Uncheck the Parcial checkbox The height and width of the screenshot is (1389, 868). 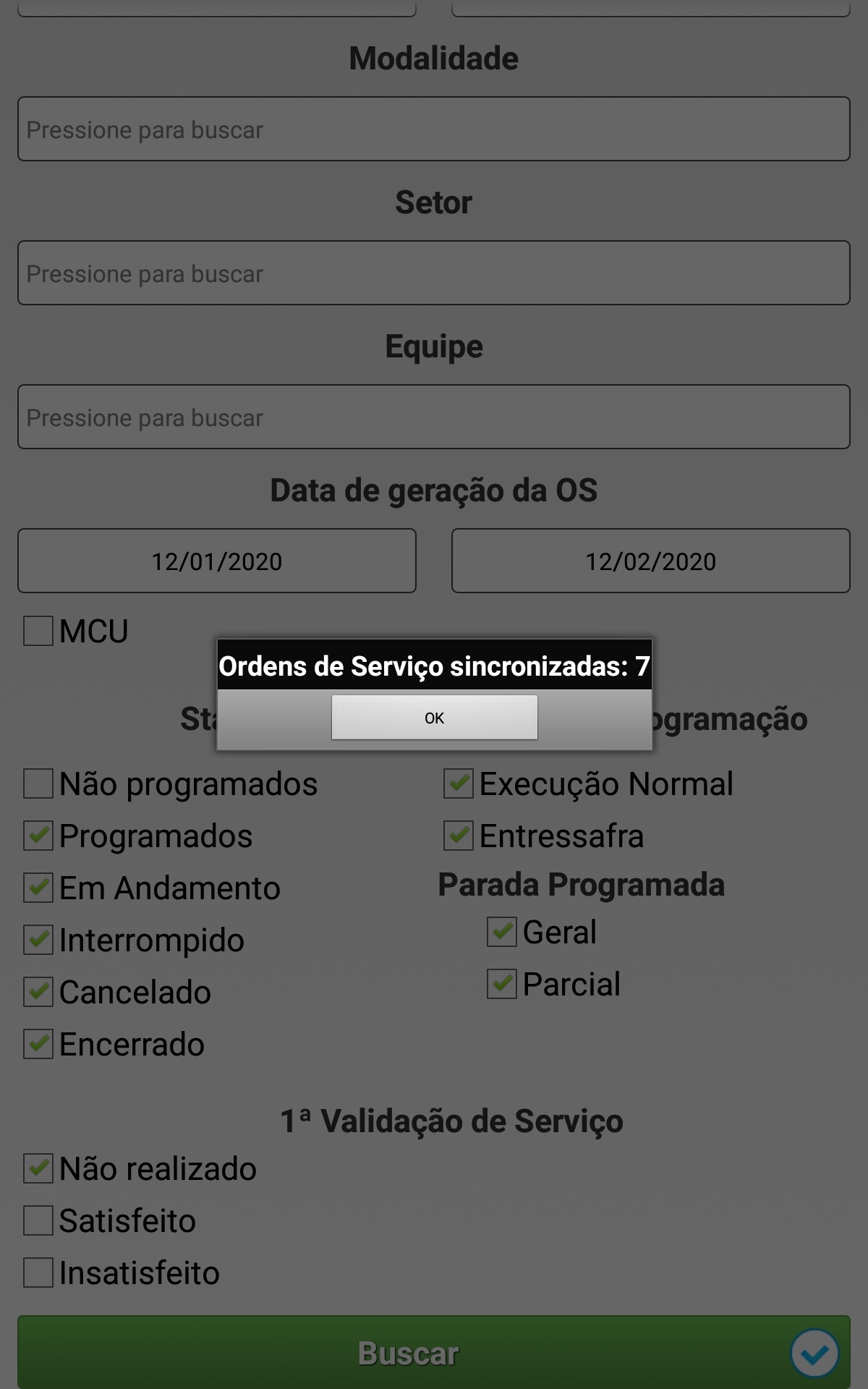pyautogui.click(x=502, y=984)
